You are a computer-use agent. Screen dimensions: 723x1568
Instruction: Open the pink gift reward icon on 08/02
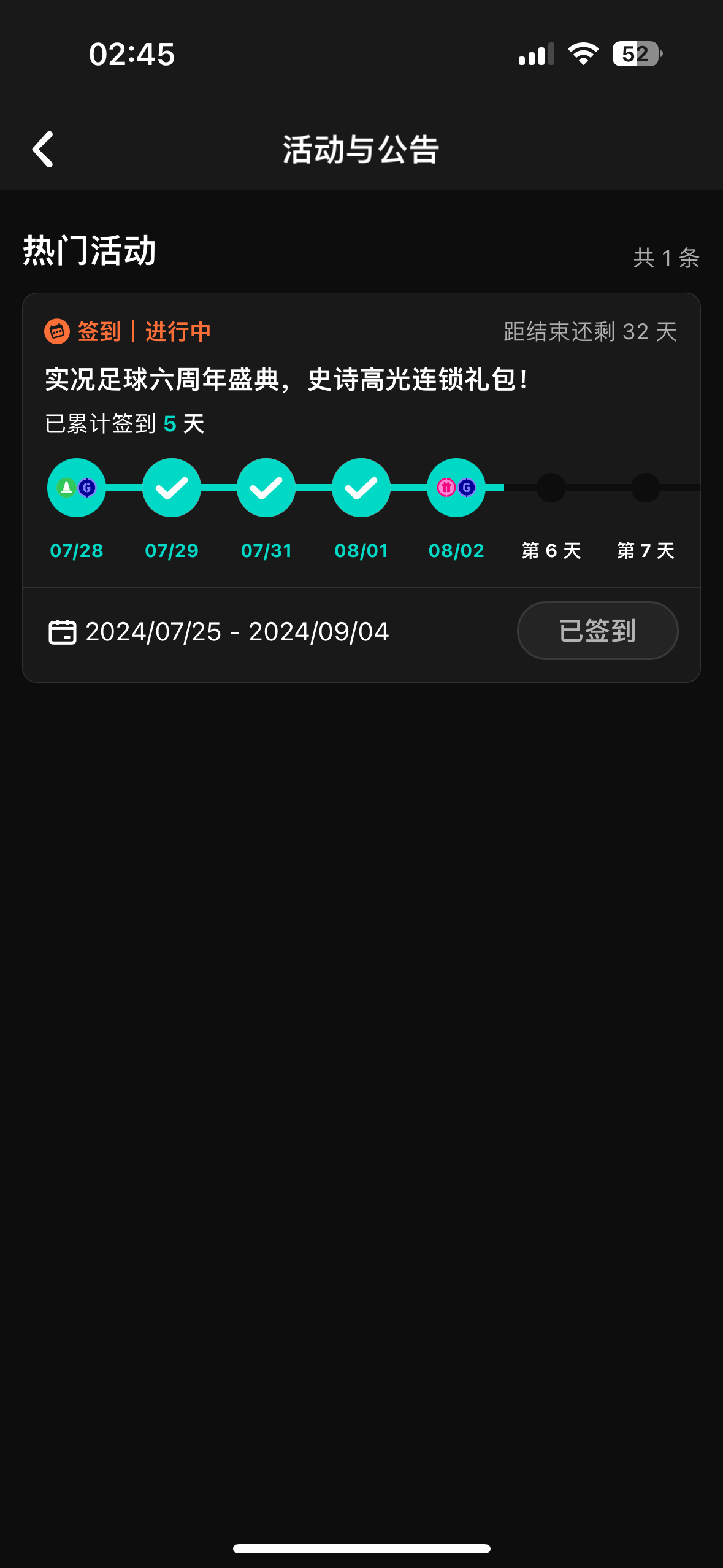pyautogui.click(x=446, y=486)
